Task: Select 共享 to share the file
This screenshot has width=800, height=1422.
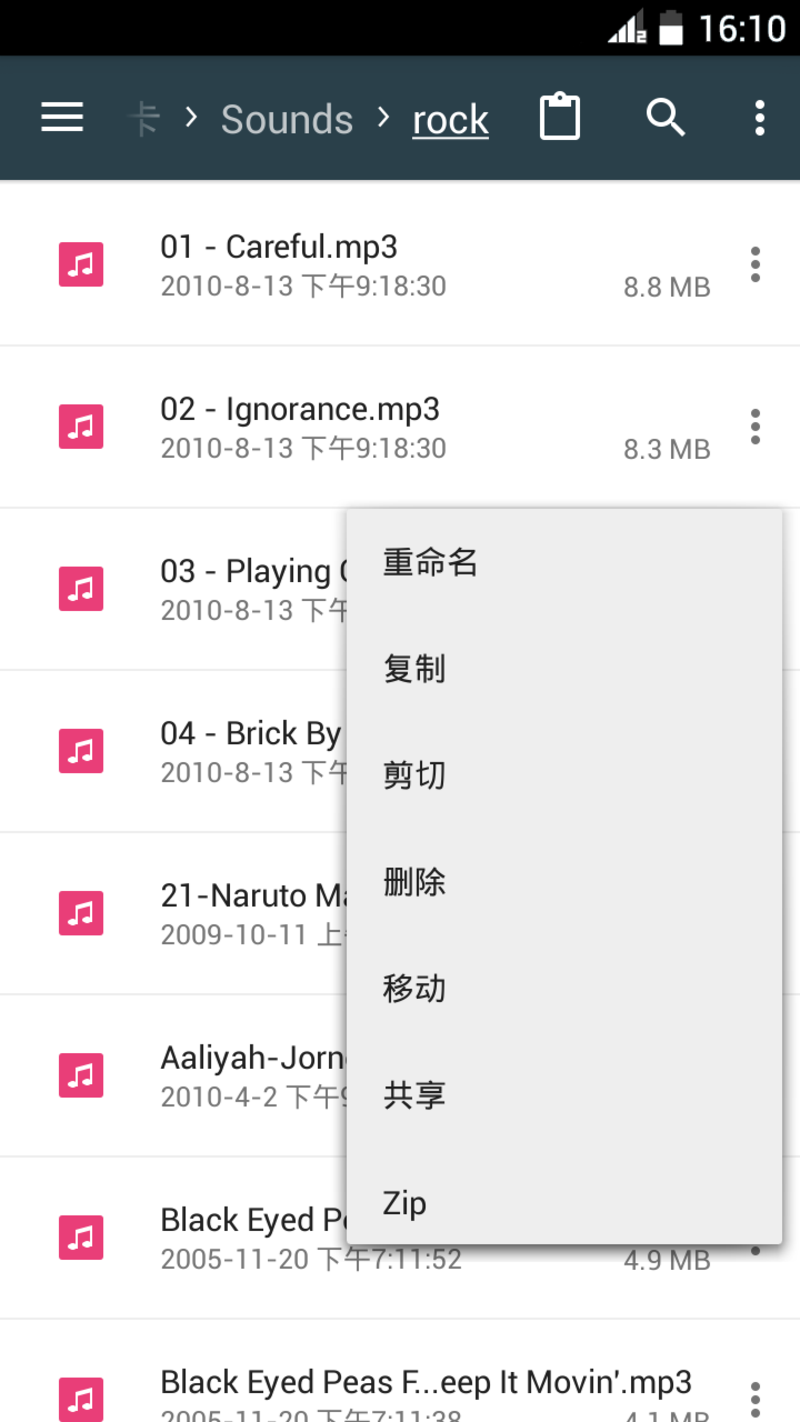Action: pyautogui.click(x=414, y=1096)
